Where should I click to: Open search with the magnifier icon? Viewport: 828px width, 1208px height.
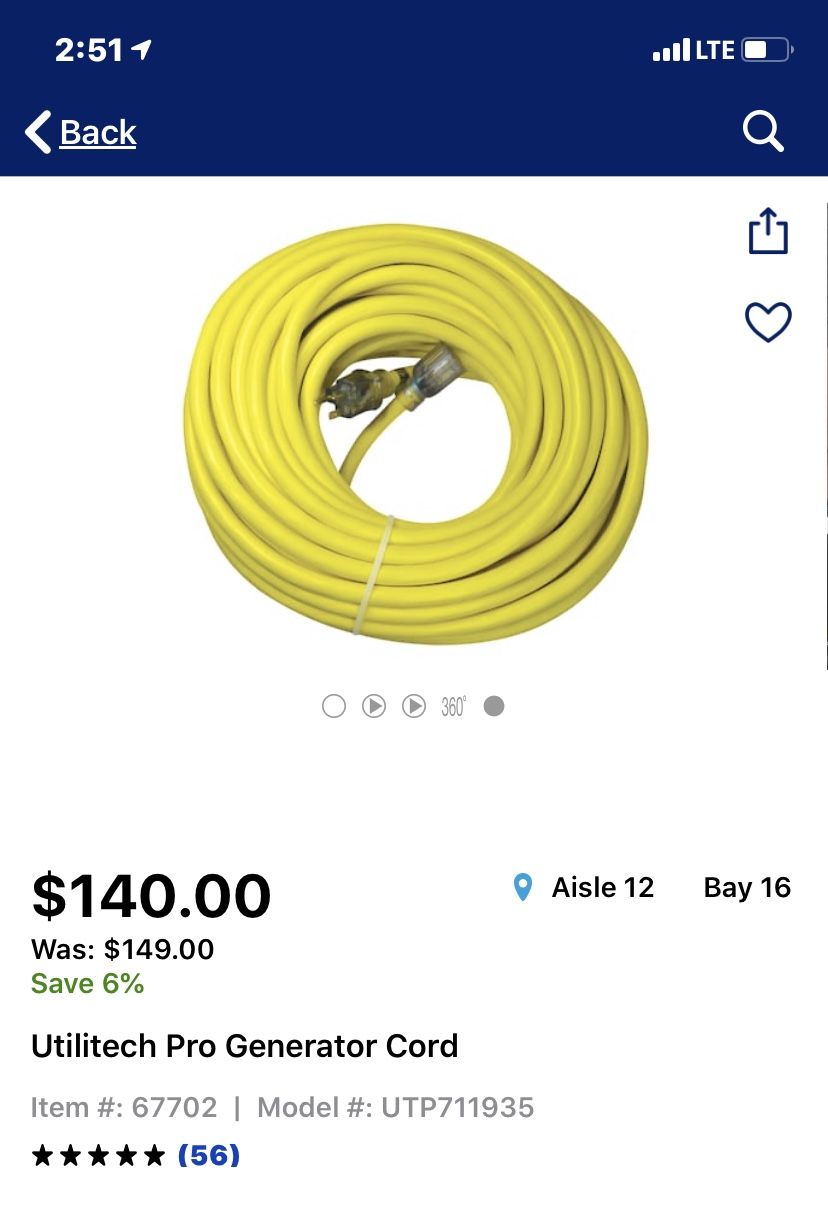pos(762,132)
